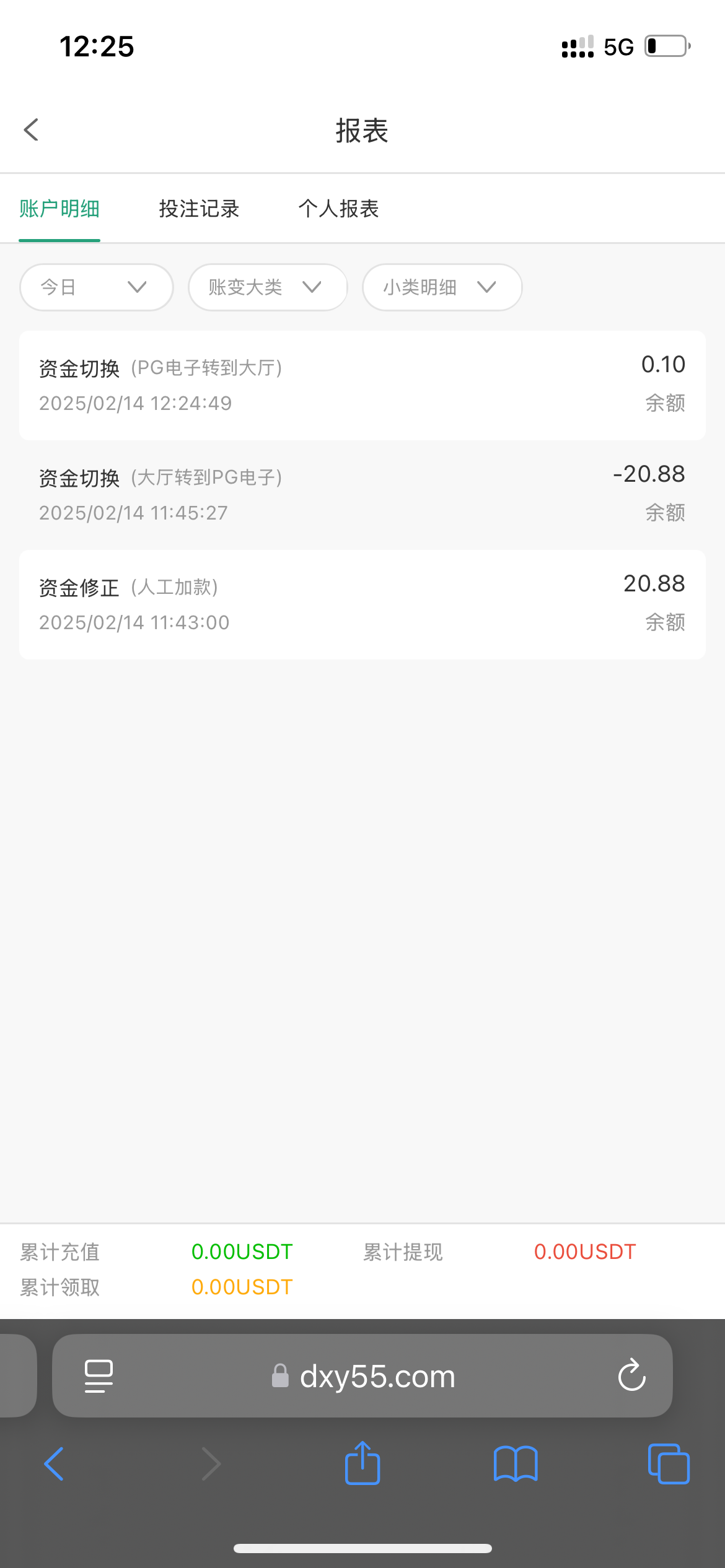The image size is (725, 1568).
Task: Switch to the 投注记录 tab
Action: [199, 209]
